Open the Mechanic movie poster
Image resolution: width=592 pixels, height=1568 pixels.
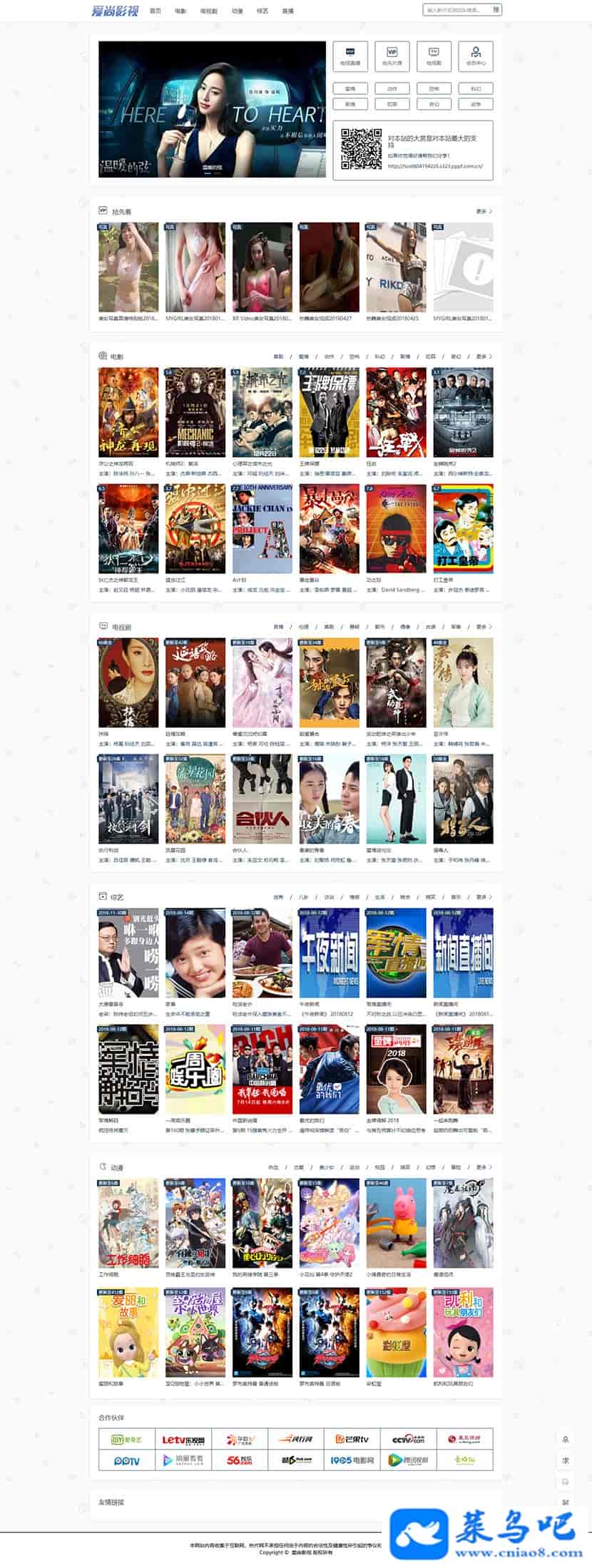195,412
